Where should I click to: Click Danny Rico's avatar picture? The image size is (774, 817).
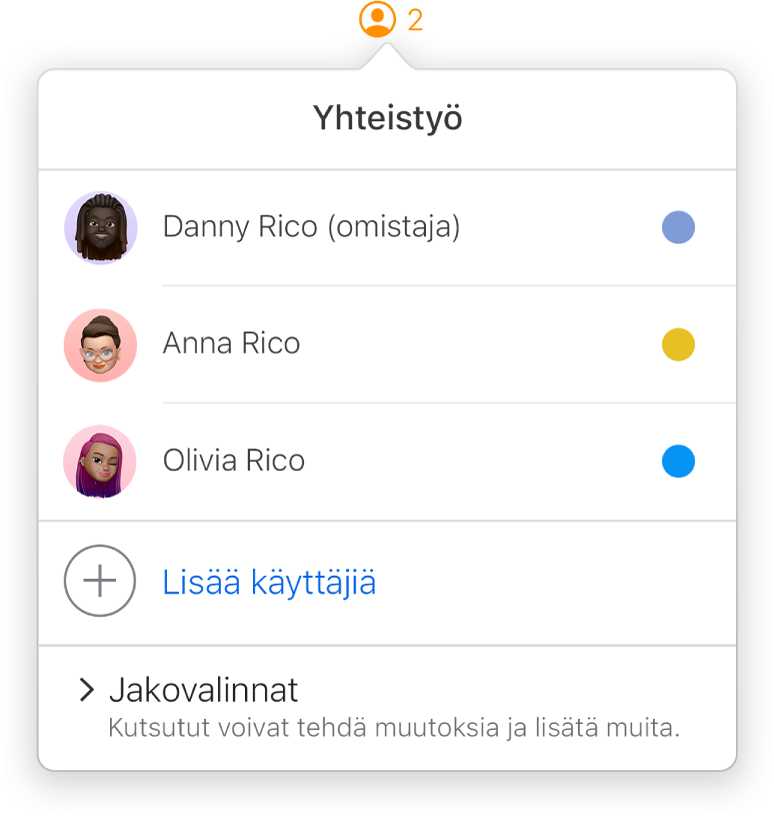(x=99, y=227)
